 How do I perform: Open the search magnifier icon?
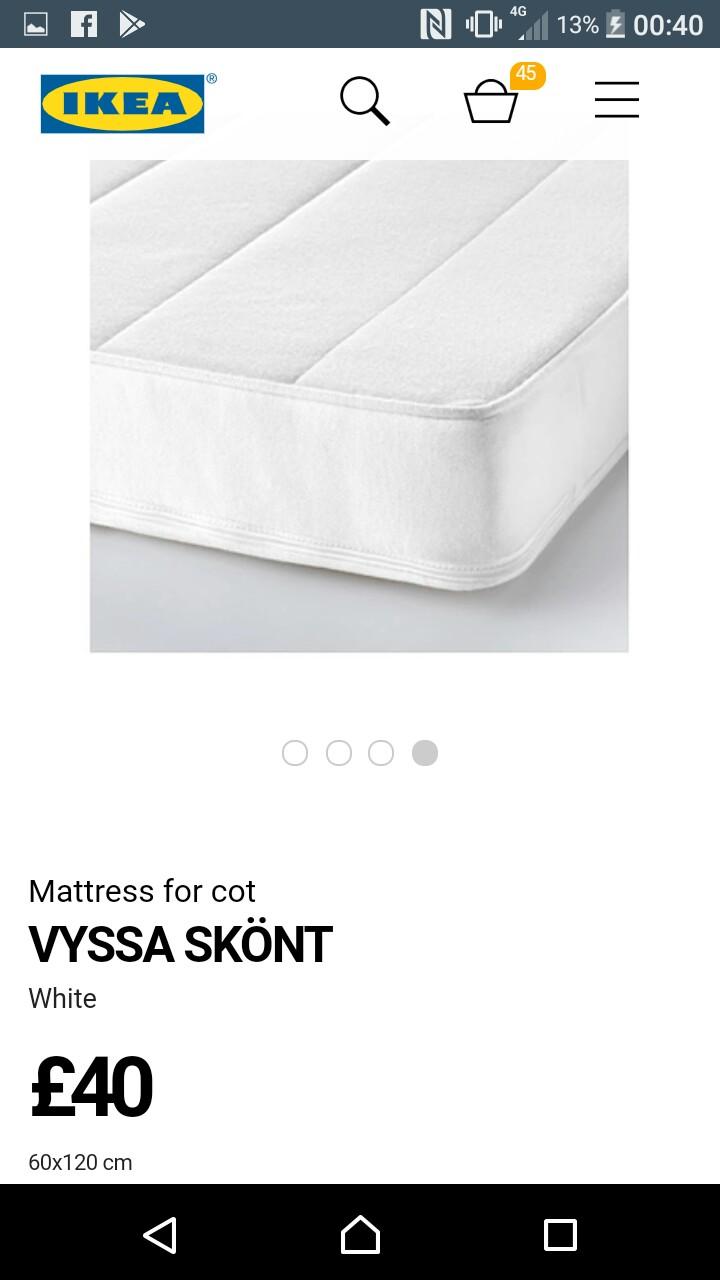pos(364,100)
